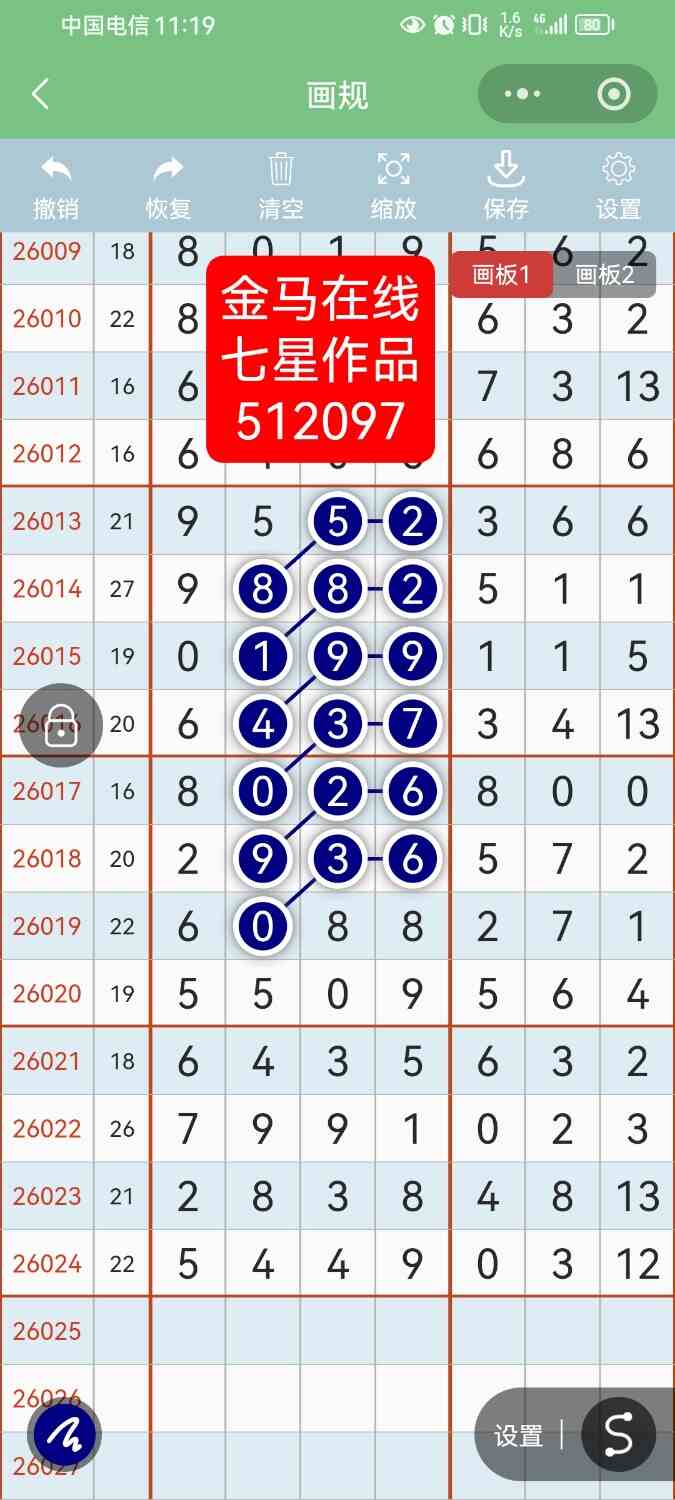
Task: Tap 缩放 to zoom the chart
Action: [393, 187]
